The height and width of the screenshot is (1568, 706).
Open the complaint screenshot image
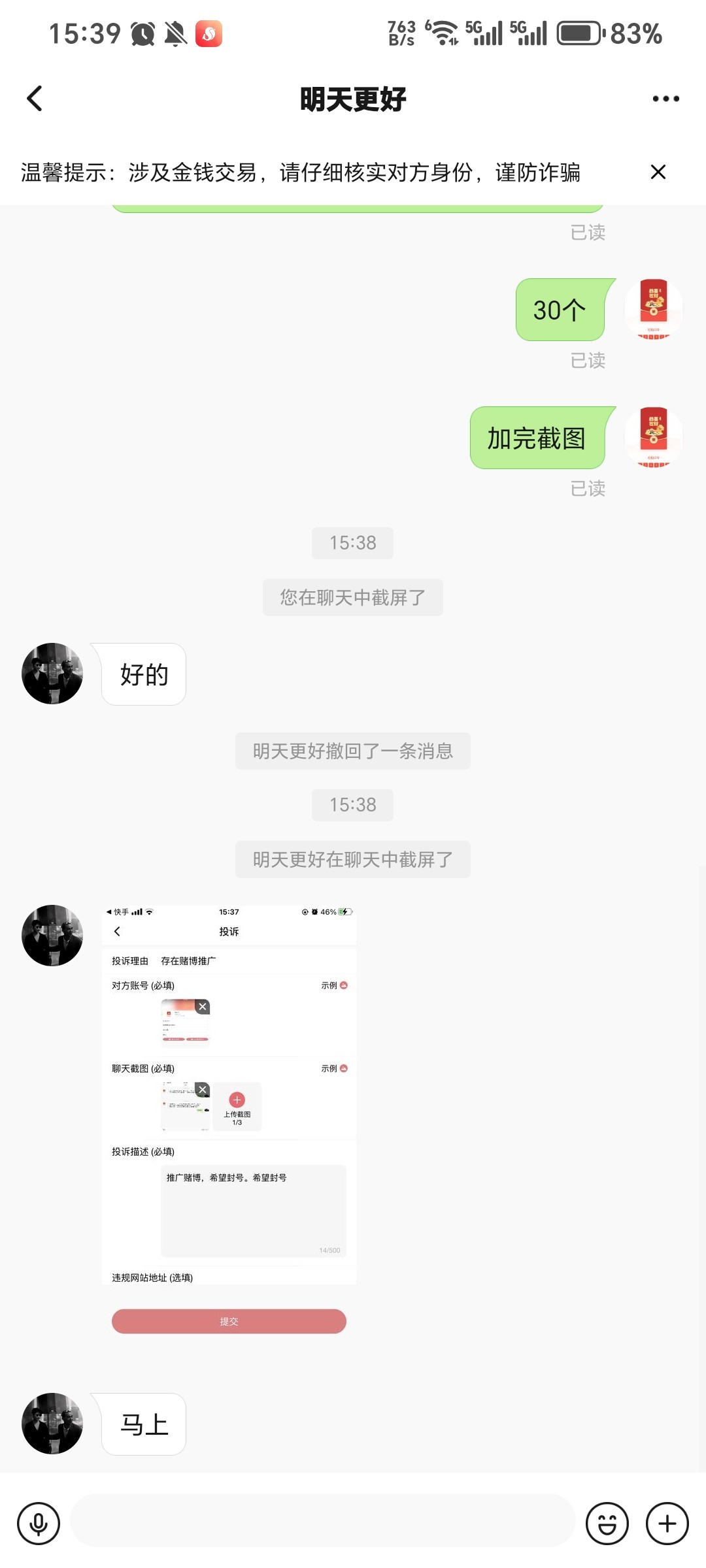pyautogui.click(x=229, y=1111)
